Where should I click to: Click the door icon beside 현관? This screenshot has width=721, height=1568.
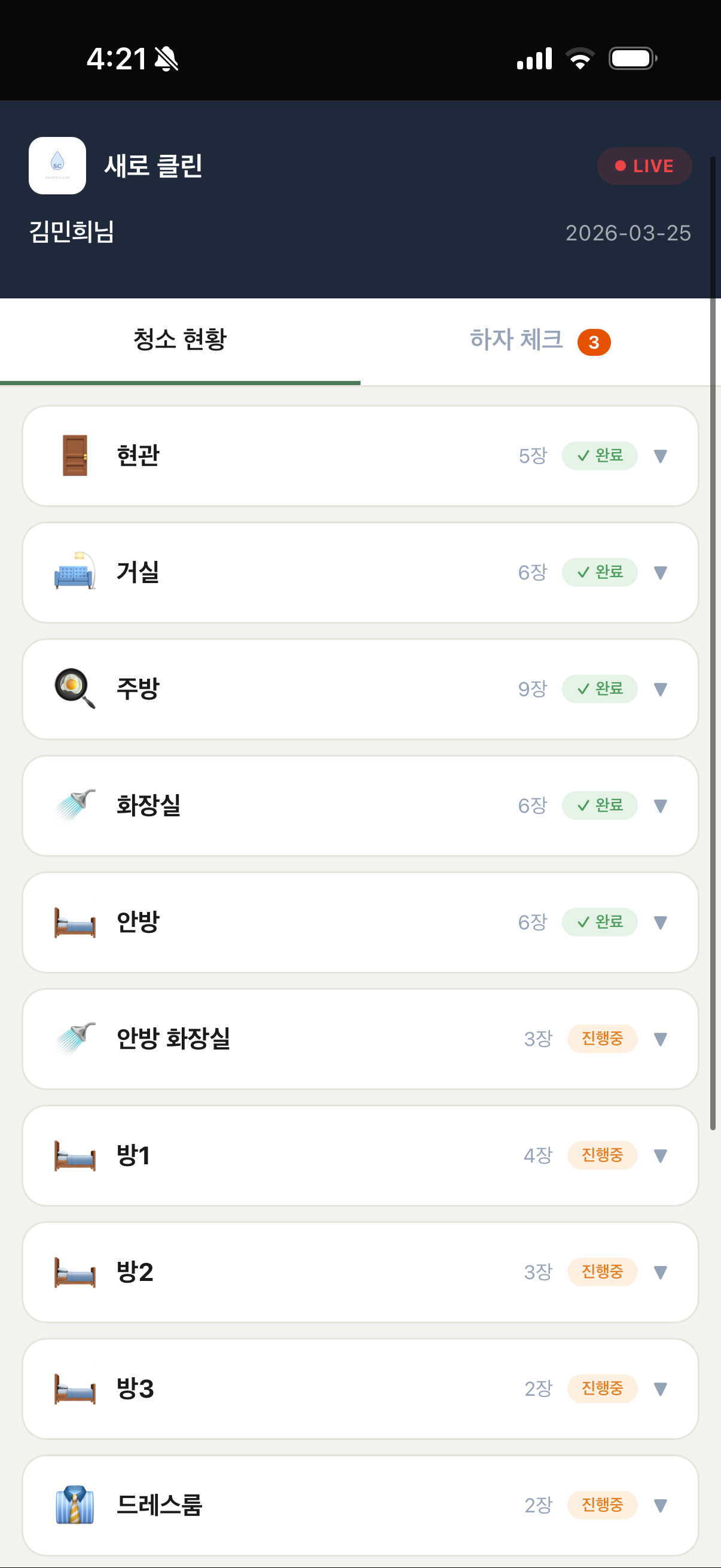tap(74, 455)
